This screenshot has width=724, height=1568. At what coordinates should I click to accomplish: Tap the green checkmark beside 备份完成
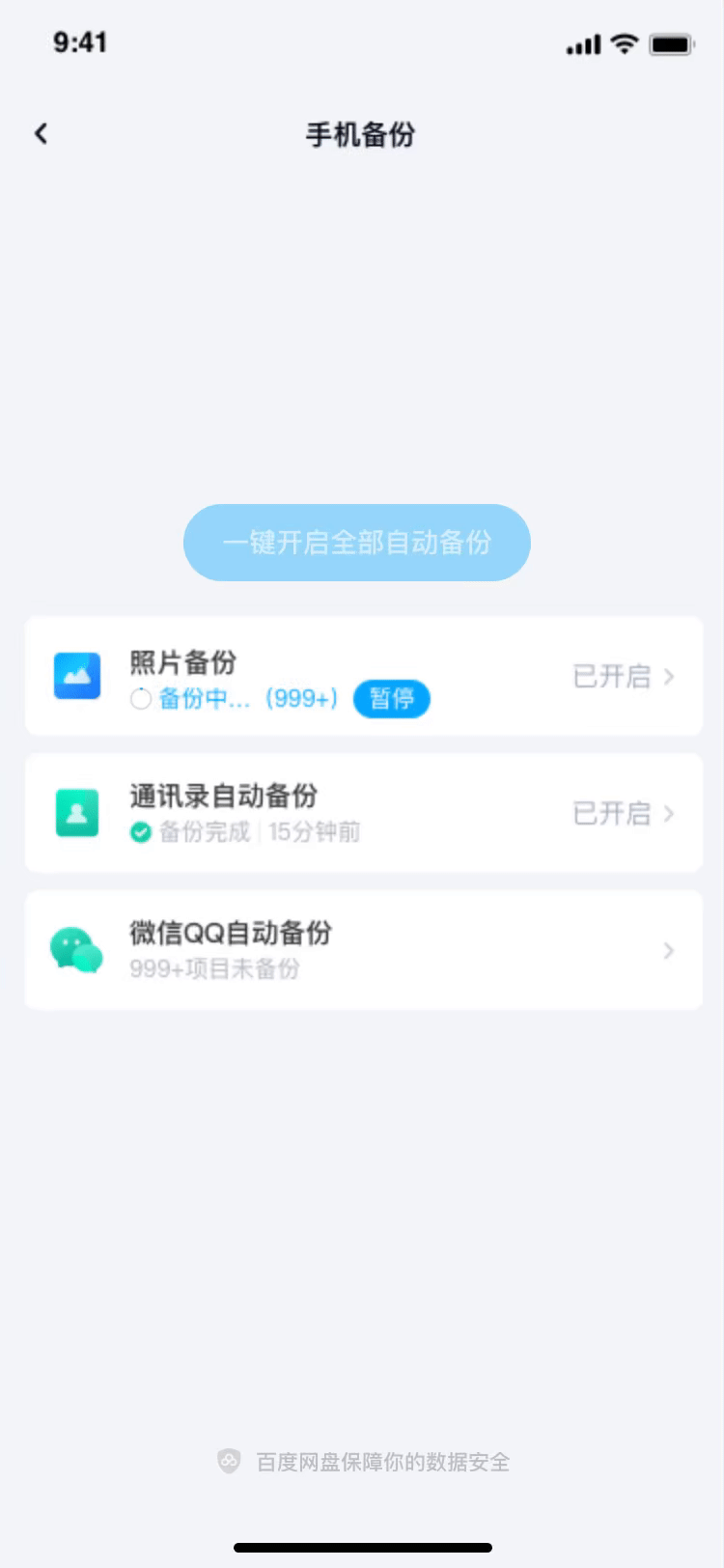(x=141, y=832)
